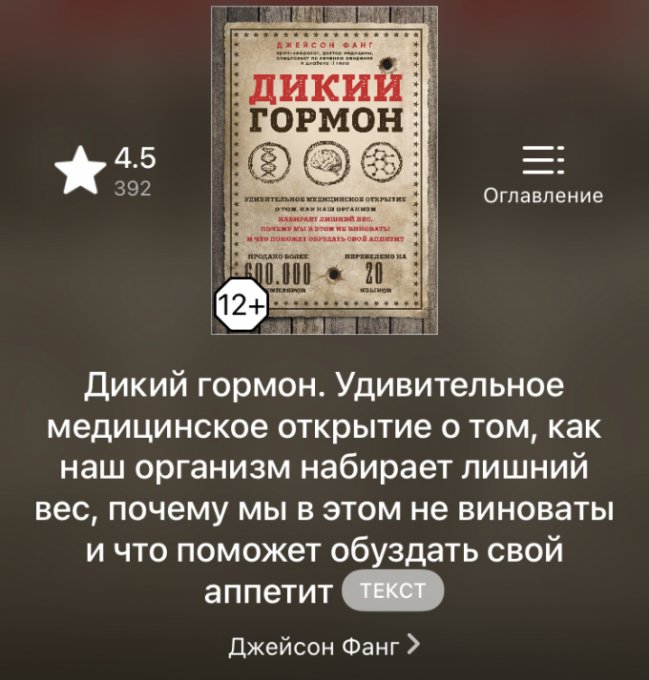
Task: Open the 4.5 star rating with 392 reviews
Action: coord(108,171)
